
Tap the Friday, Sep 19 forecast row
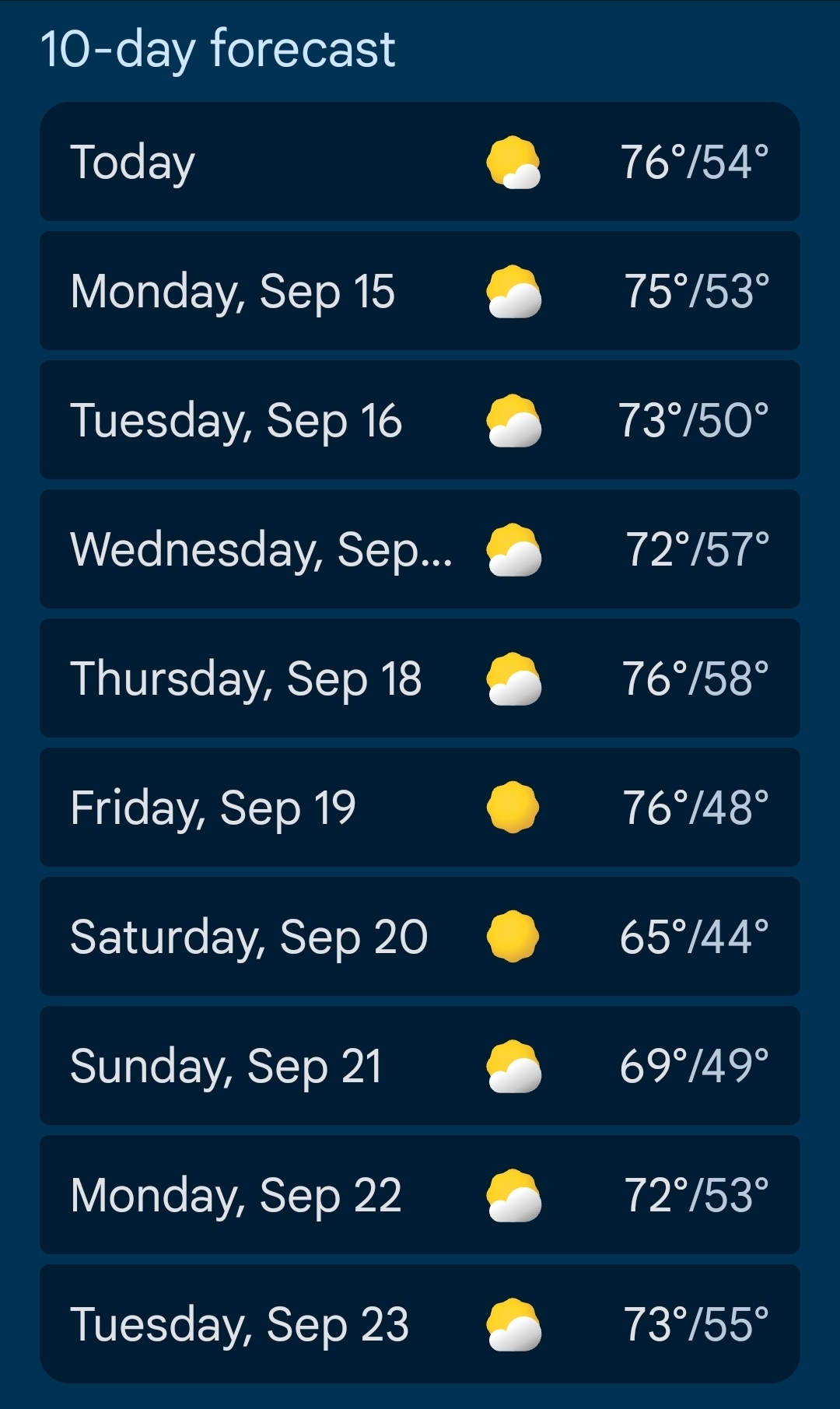[420, 808]
